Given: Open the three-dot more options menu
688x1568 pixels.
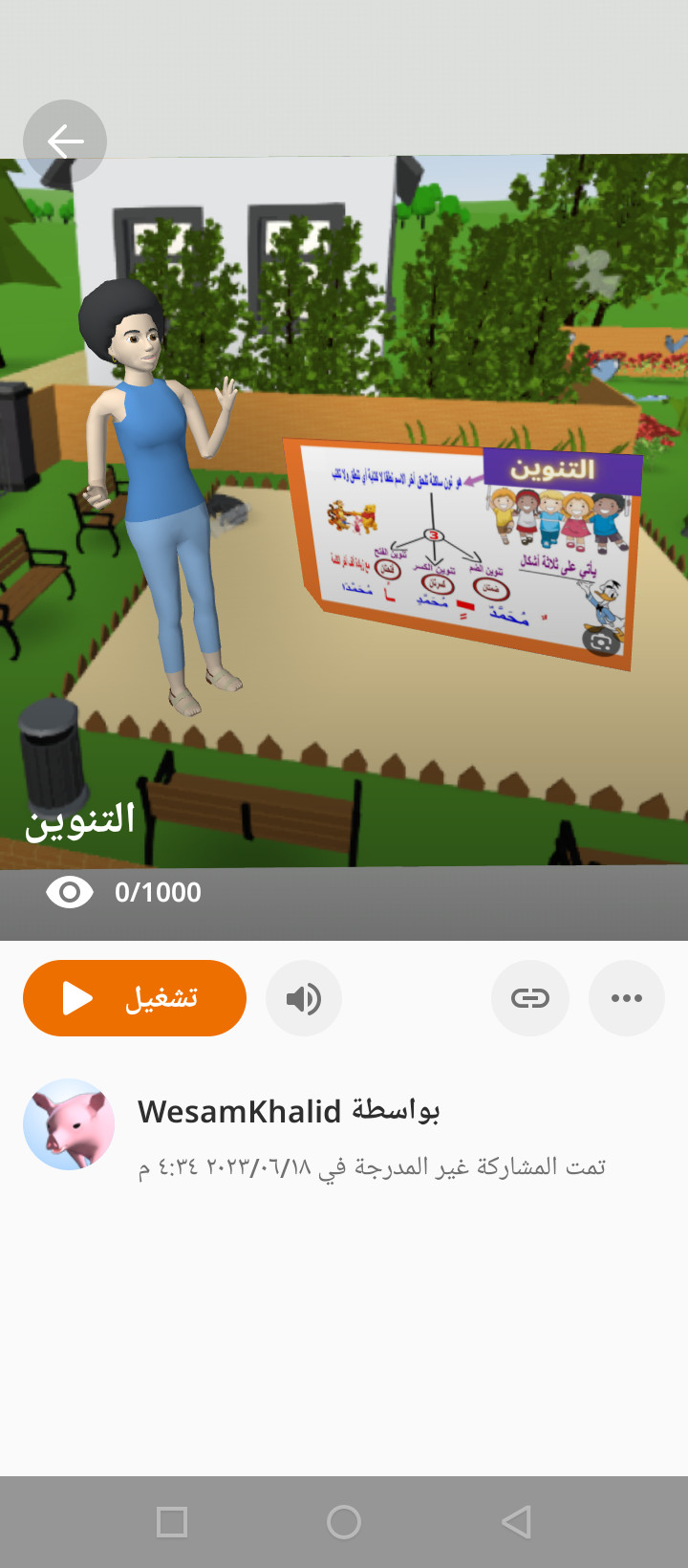Looking at the screenshot, I should pyautogui.click(x=627, y=998).
